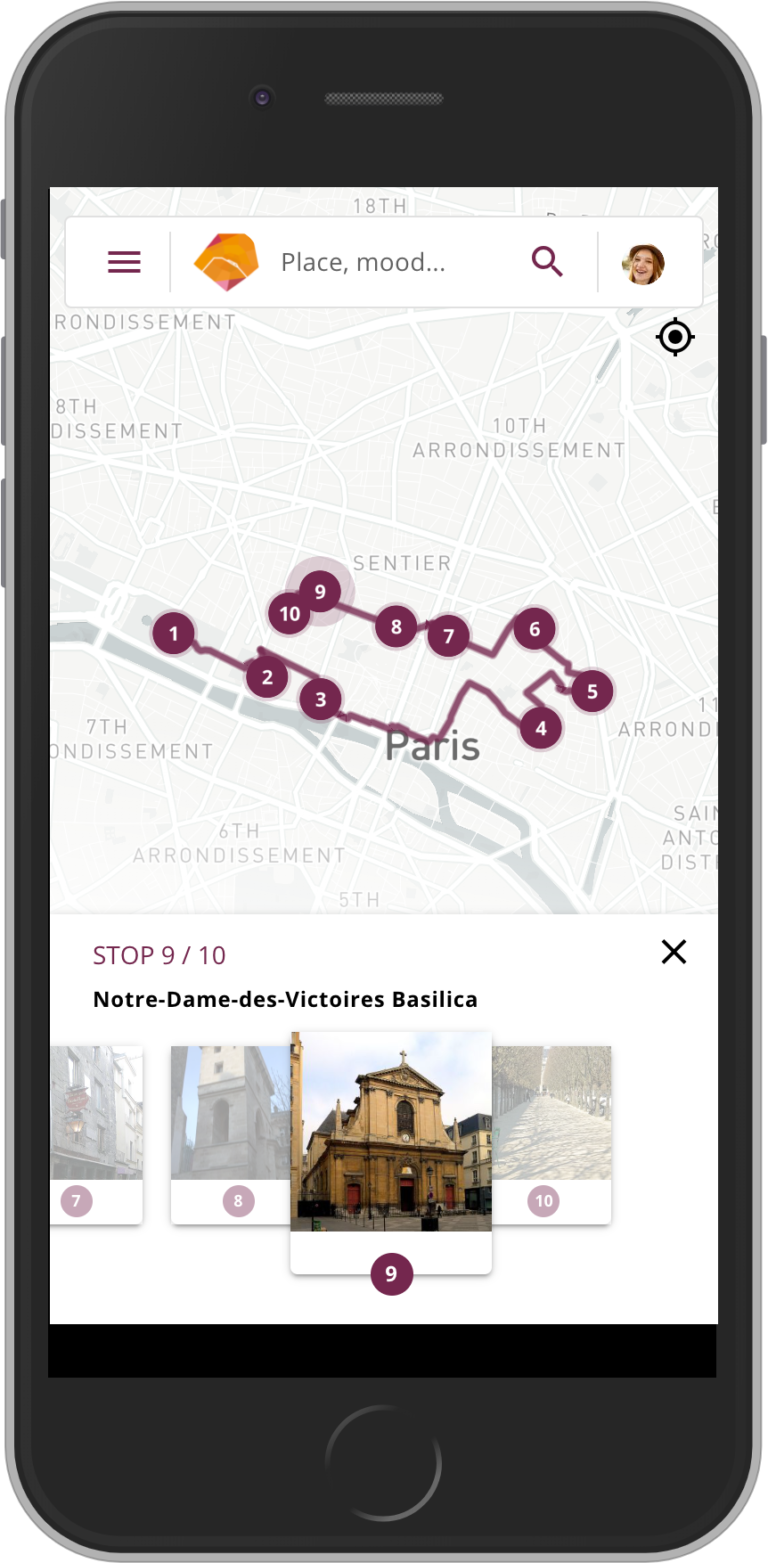Select map marker 3
Image resolution: width=768 pixels, height=1563 pixels.
pos(320,699)
